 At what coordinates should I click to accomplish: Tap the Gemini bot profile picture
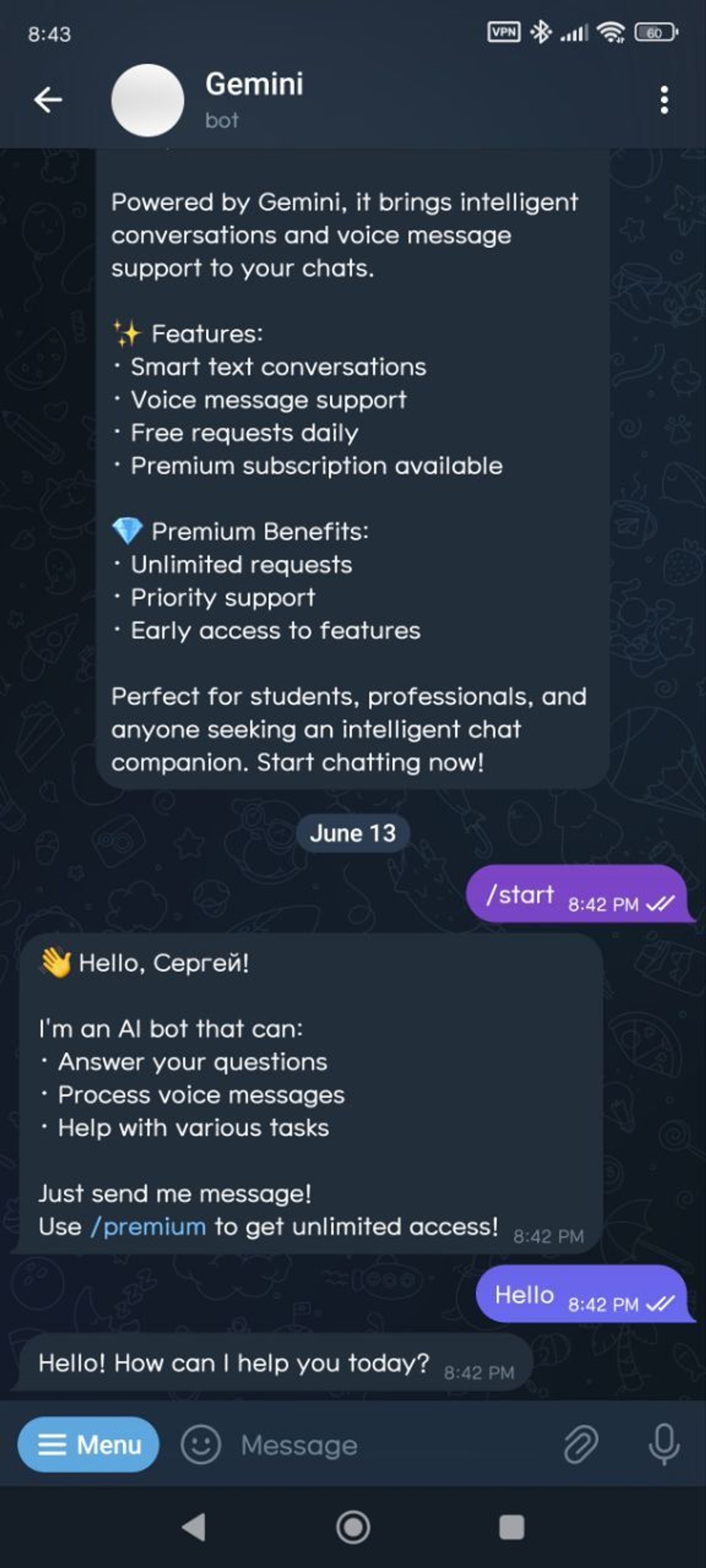(147, 101)
